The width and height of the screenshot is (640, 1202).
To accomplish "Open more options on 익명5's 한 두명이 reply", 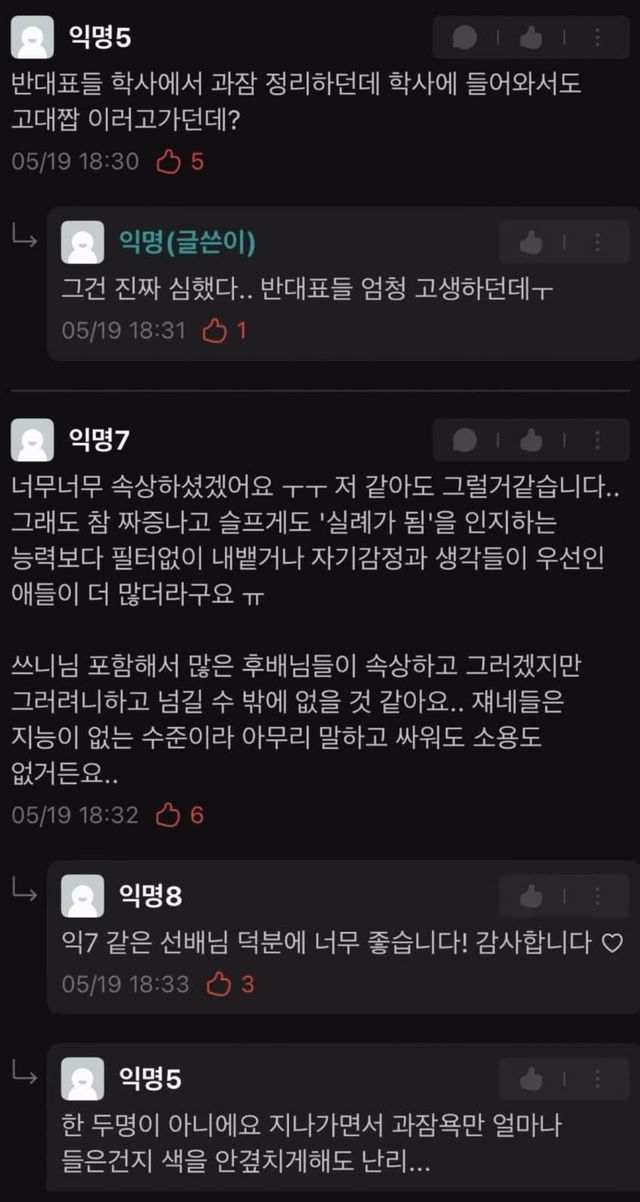I will pos(597,1078).
